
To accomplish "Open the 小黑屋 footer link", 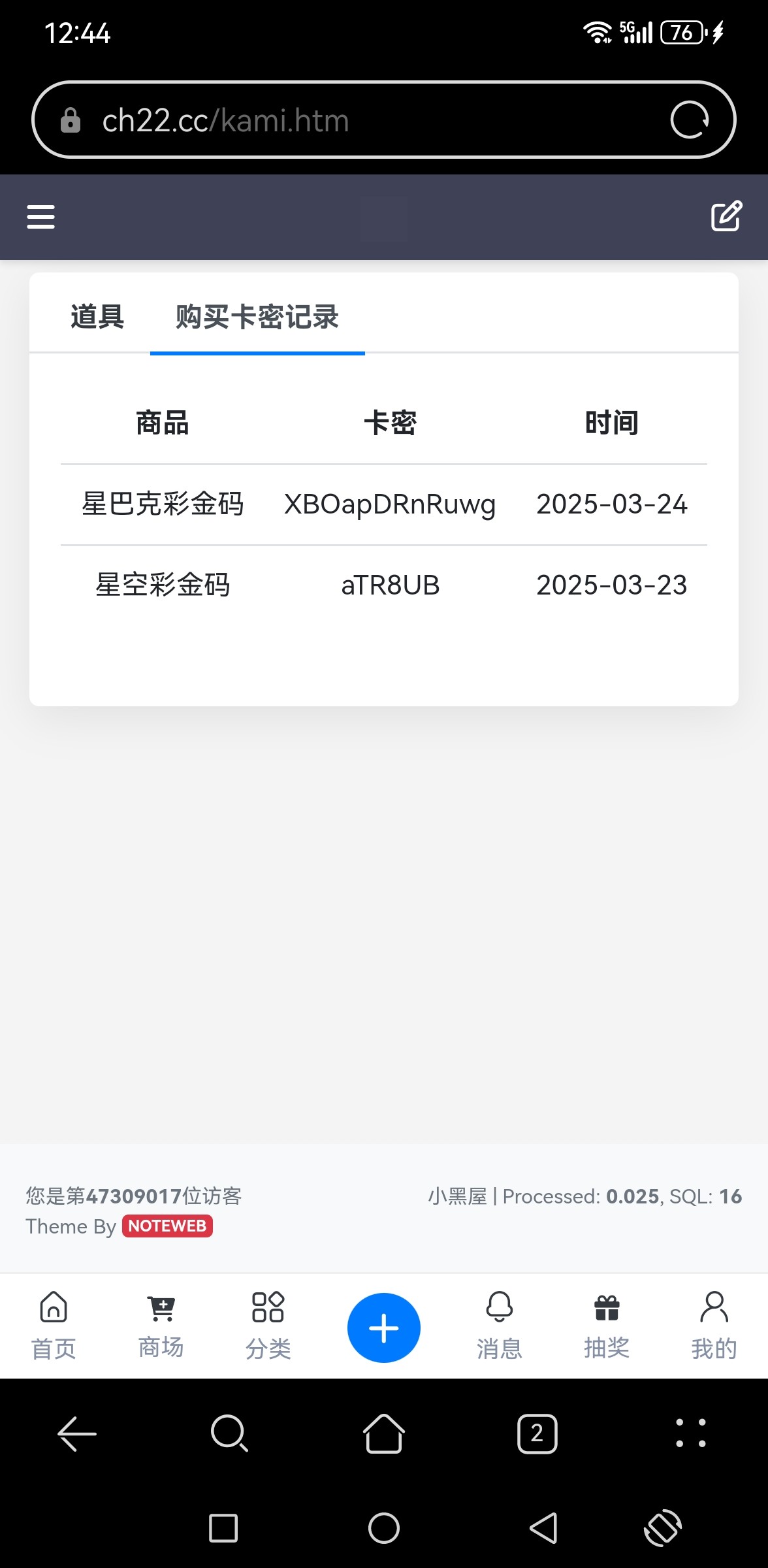I will (x=457, y=1196).
